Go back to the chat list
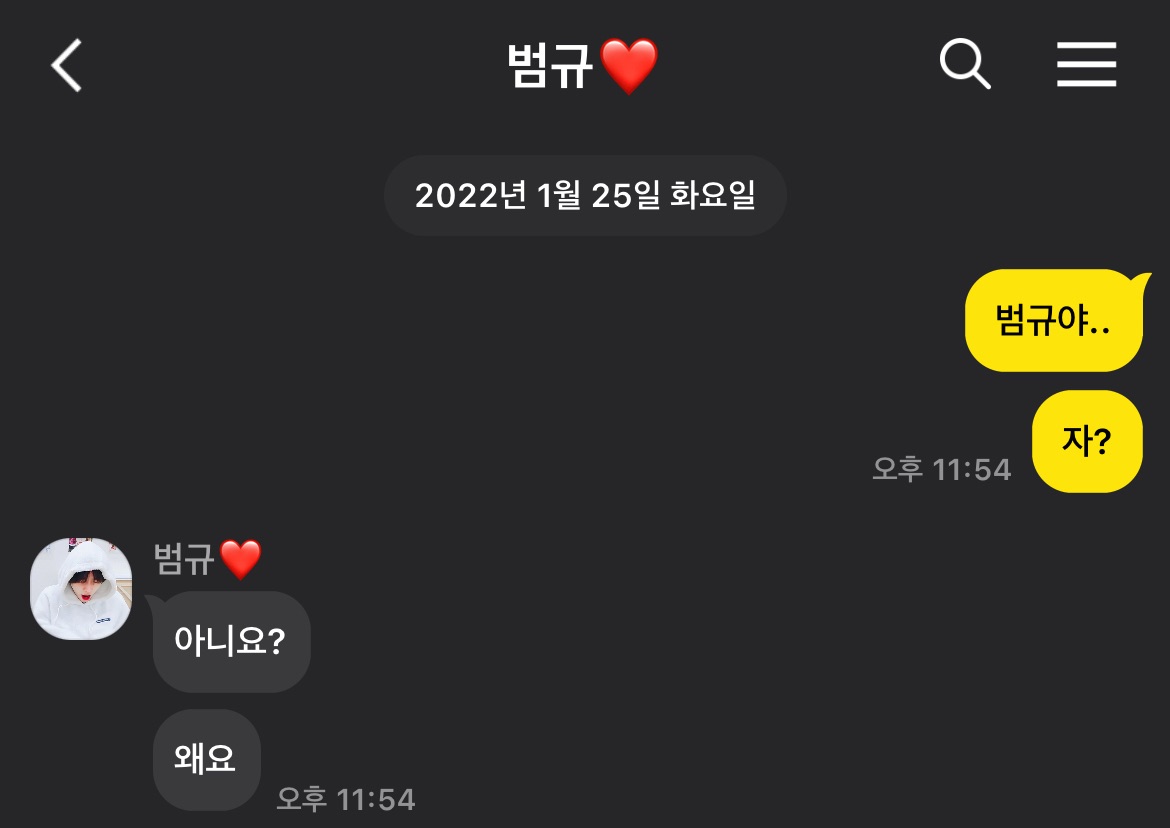 click(67, 66)
